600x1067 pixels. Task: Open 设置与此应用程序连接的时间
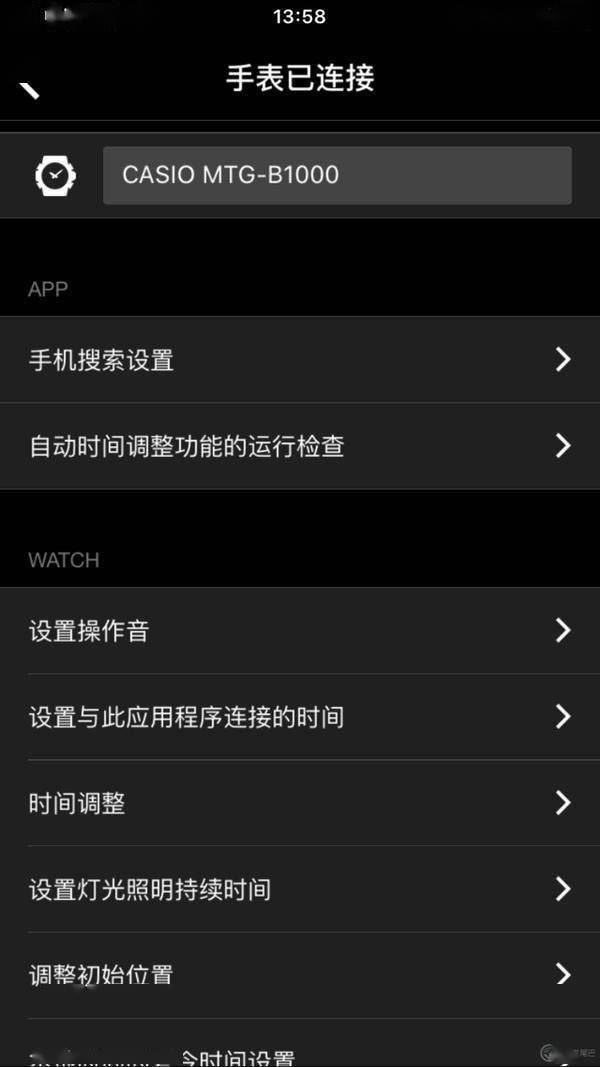(x=300, y=717)
